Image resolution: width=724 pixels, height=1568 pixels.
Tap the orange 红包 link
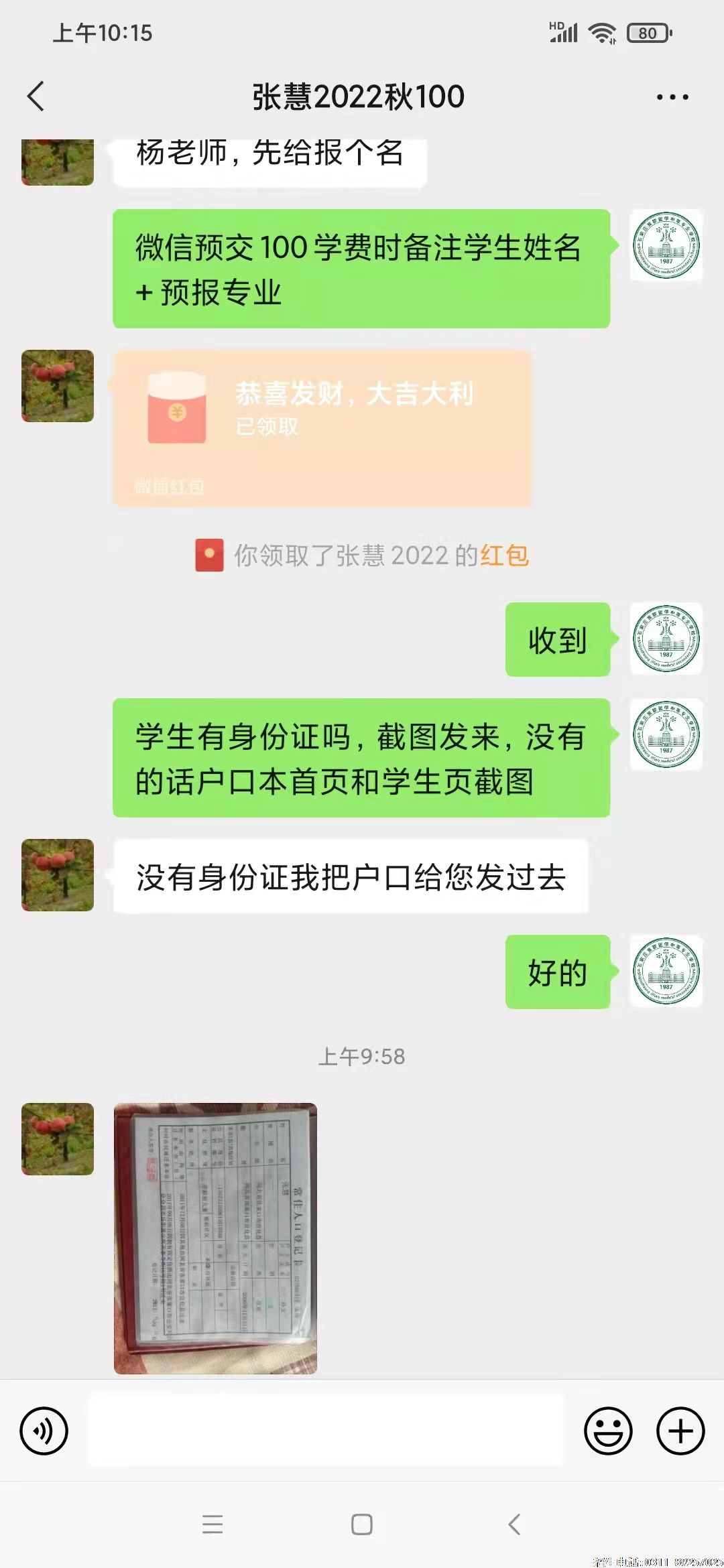pyautogui.click(x=504, y=556)
